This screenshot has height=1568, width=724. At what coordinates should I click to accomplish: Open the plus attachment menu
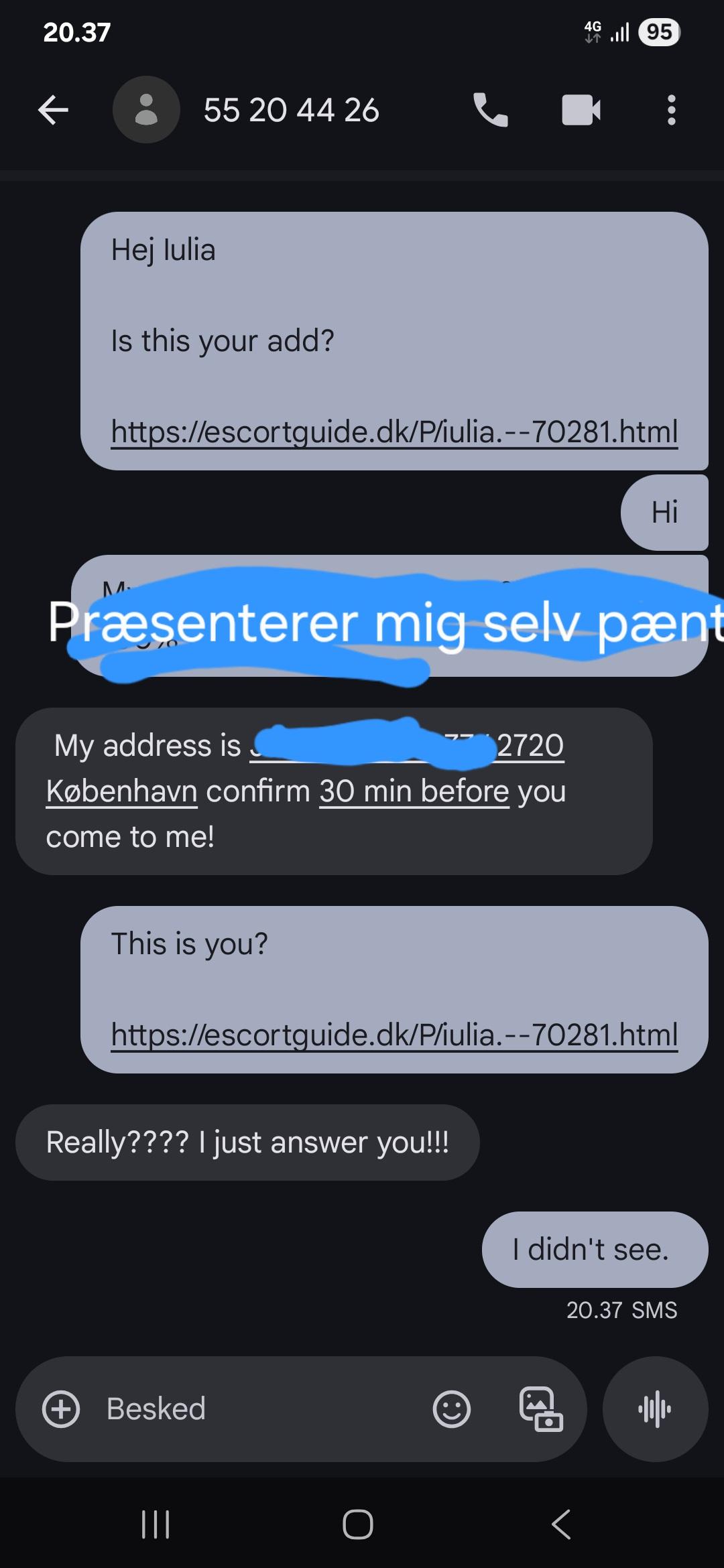[x=61, y=1409]
